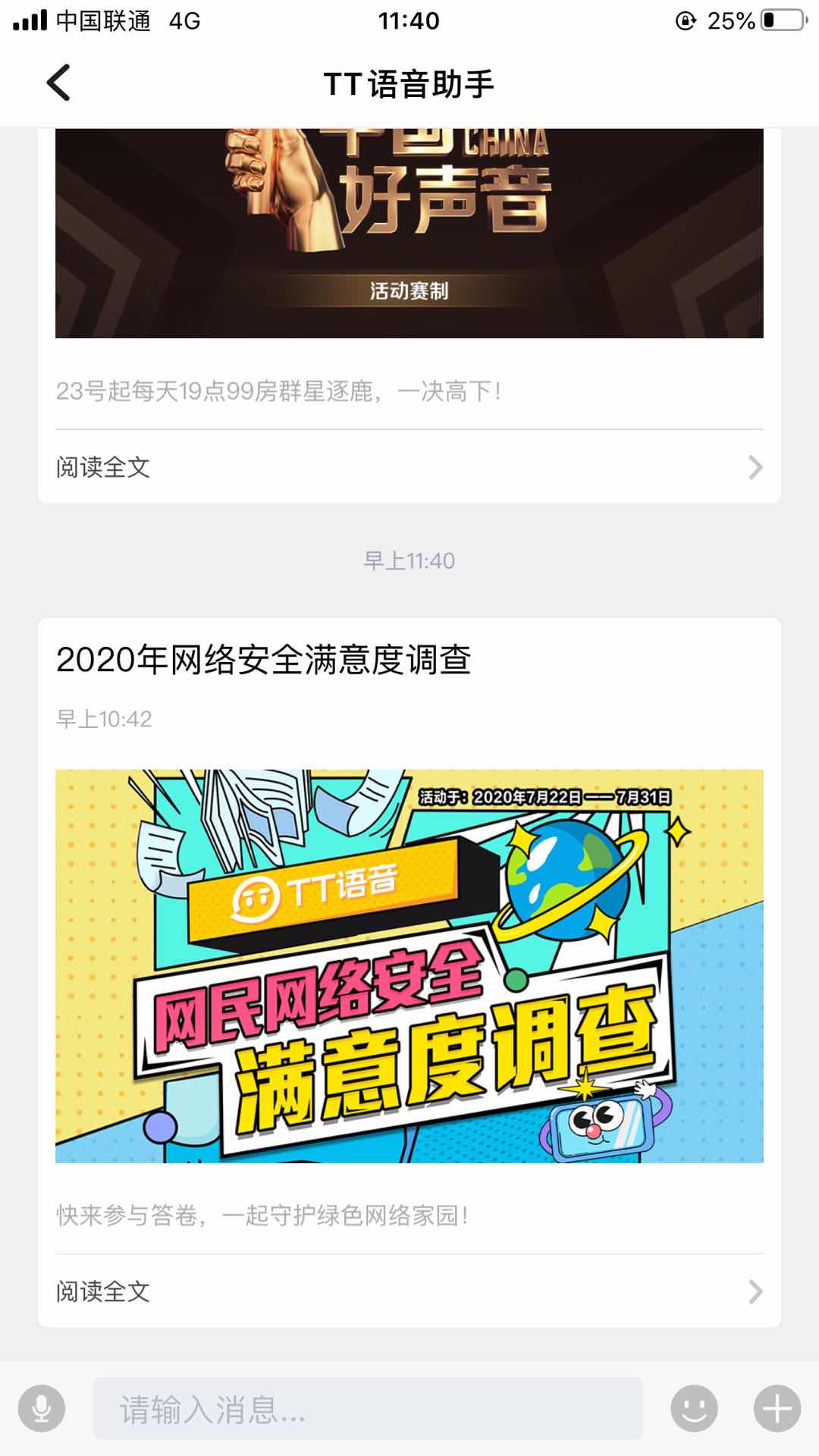The image size is (819, 1456).
Task: Open the 网民网络安全满意度调查 banner
Action: click(409, 965)
